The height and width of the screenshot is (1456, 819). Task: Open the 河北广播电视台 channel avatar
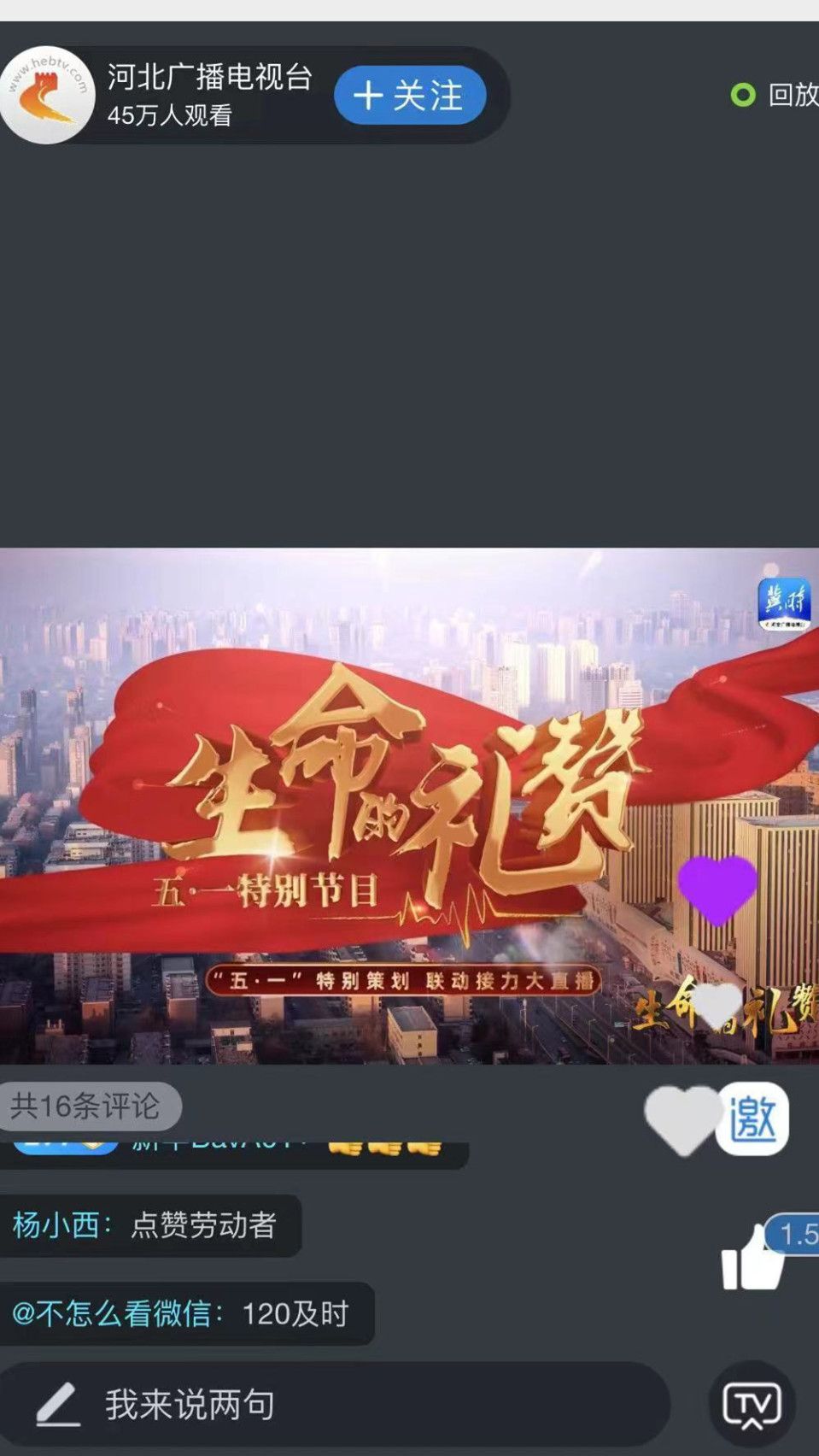click(48, 95)
